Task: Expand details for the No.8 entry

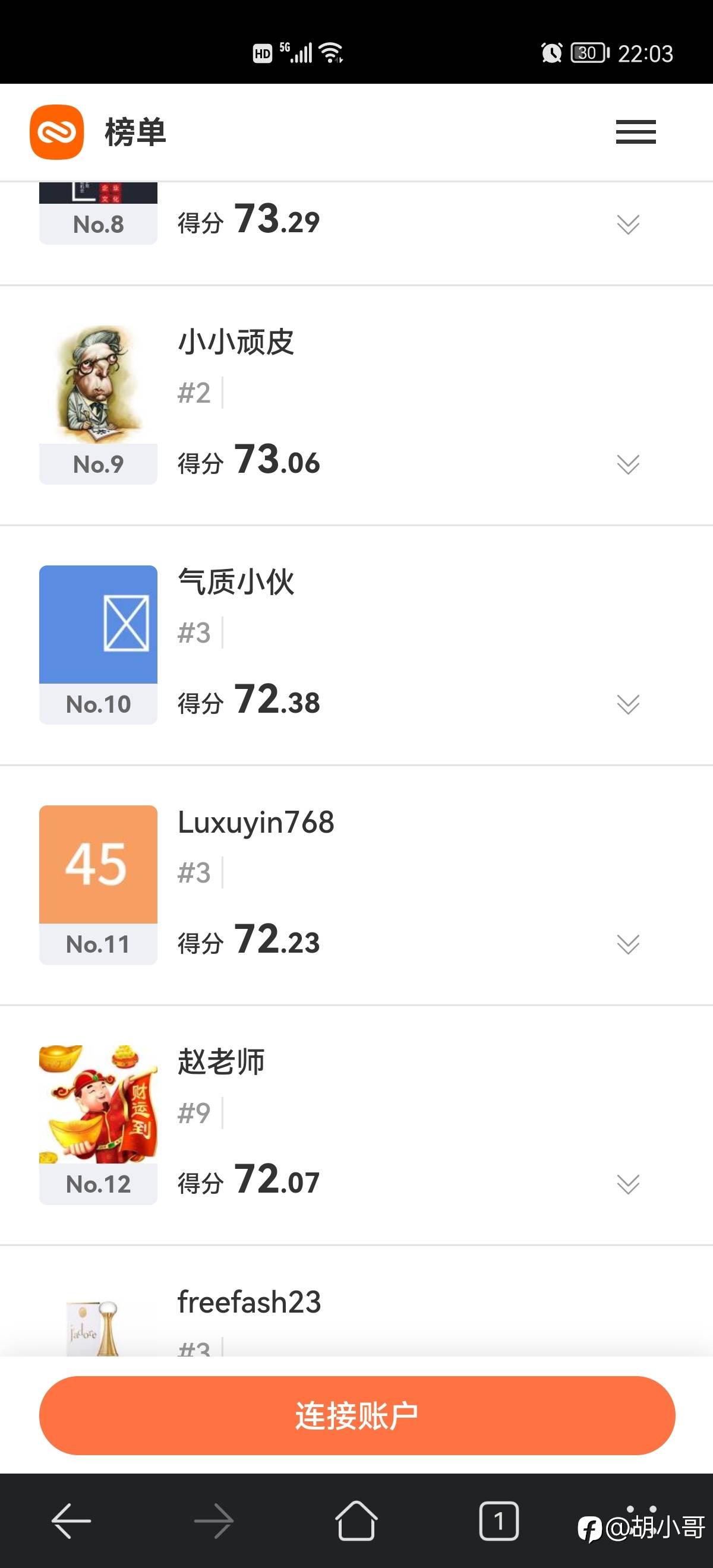Action: [x=628, y=224]
